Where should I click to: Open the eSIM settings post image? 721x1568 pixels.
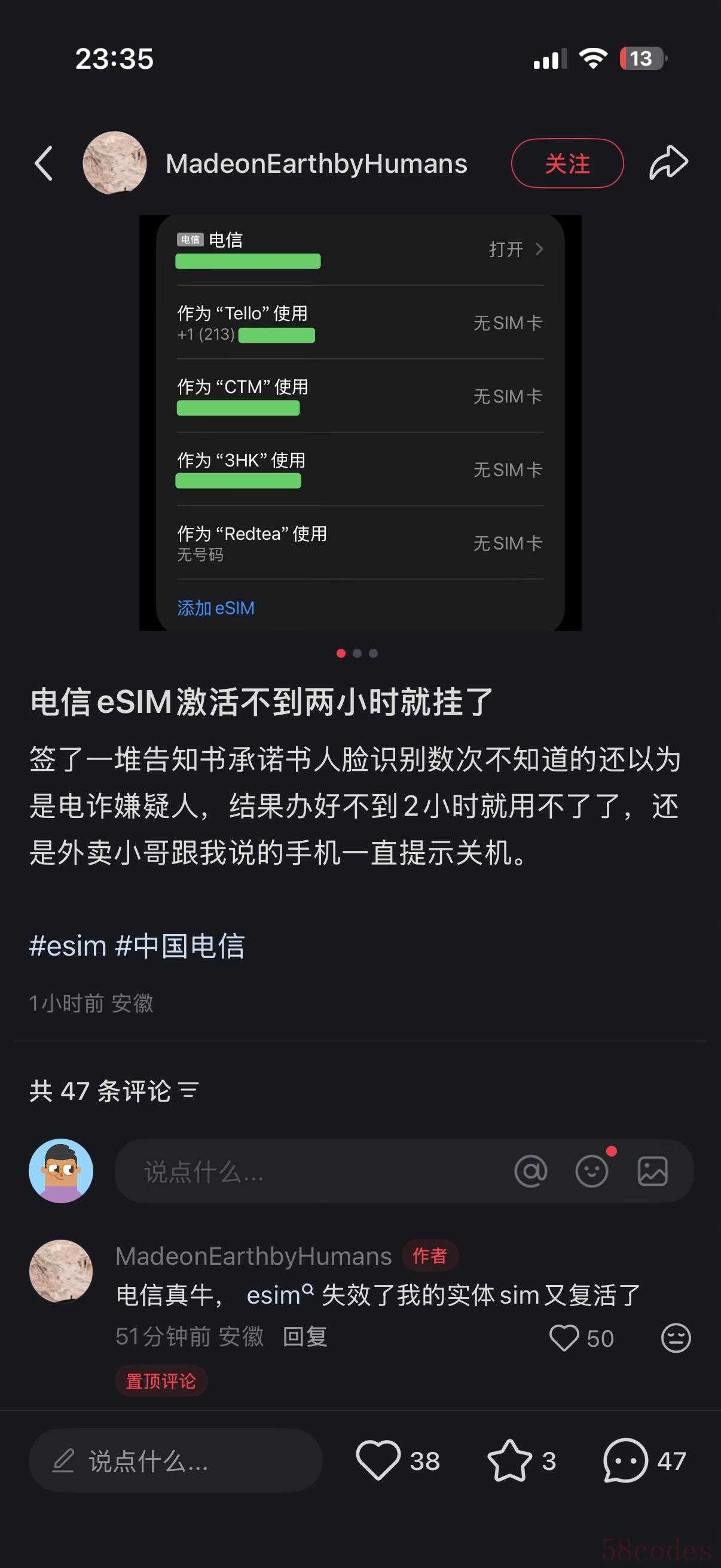point(360,422)
